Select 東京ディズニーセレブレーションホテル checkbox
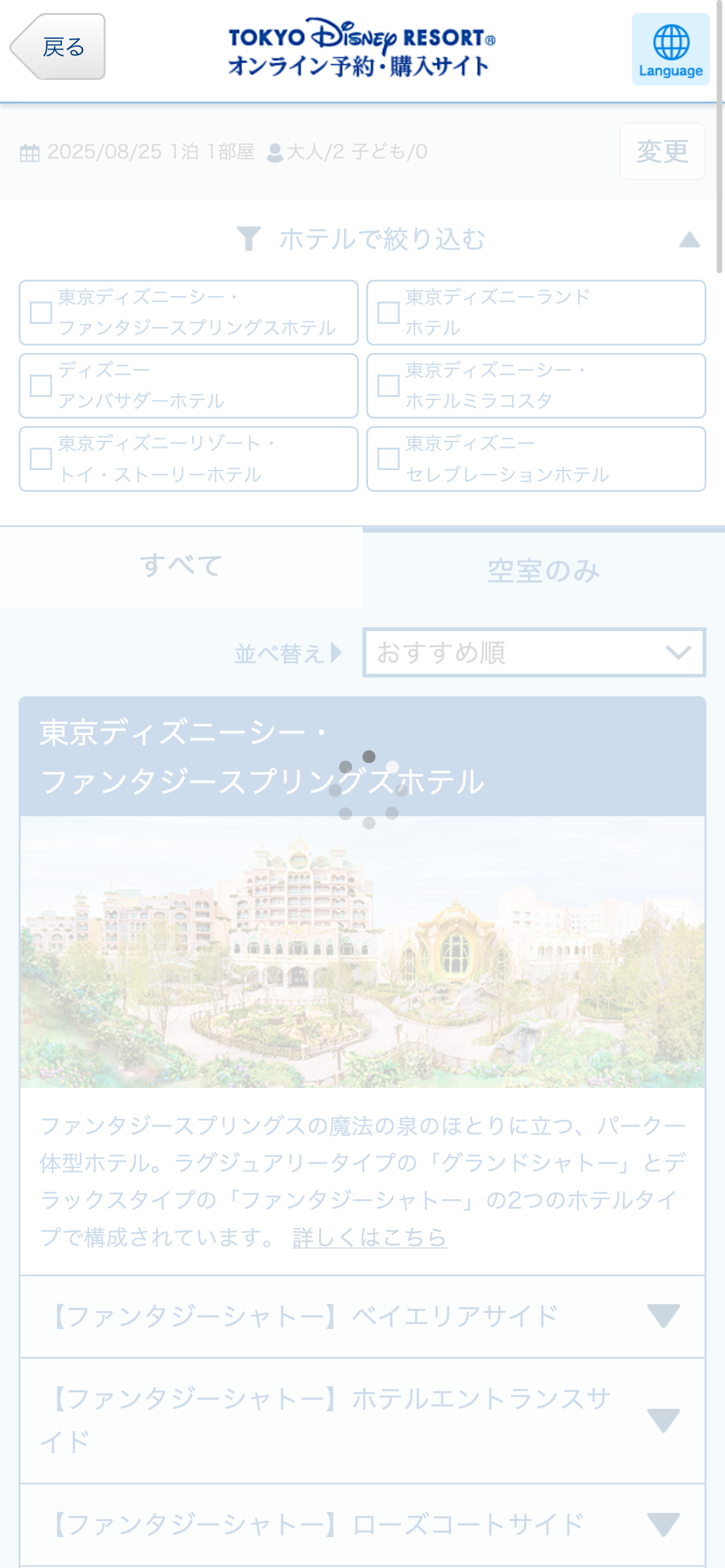Viewport: 725px width, 1568px height. click(x=389, y=459)
